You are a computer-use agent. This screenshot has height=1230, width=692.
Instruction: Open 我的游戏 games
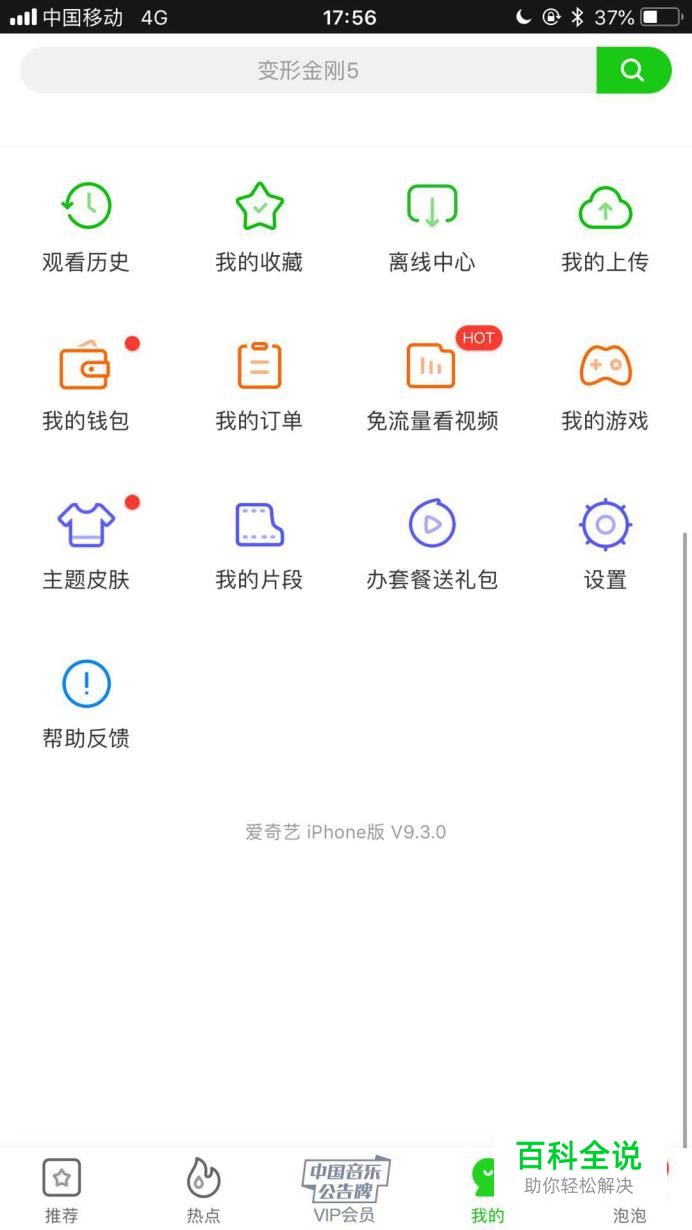pyautogui.click(x=605, y=386)
